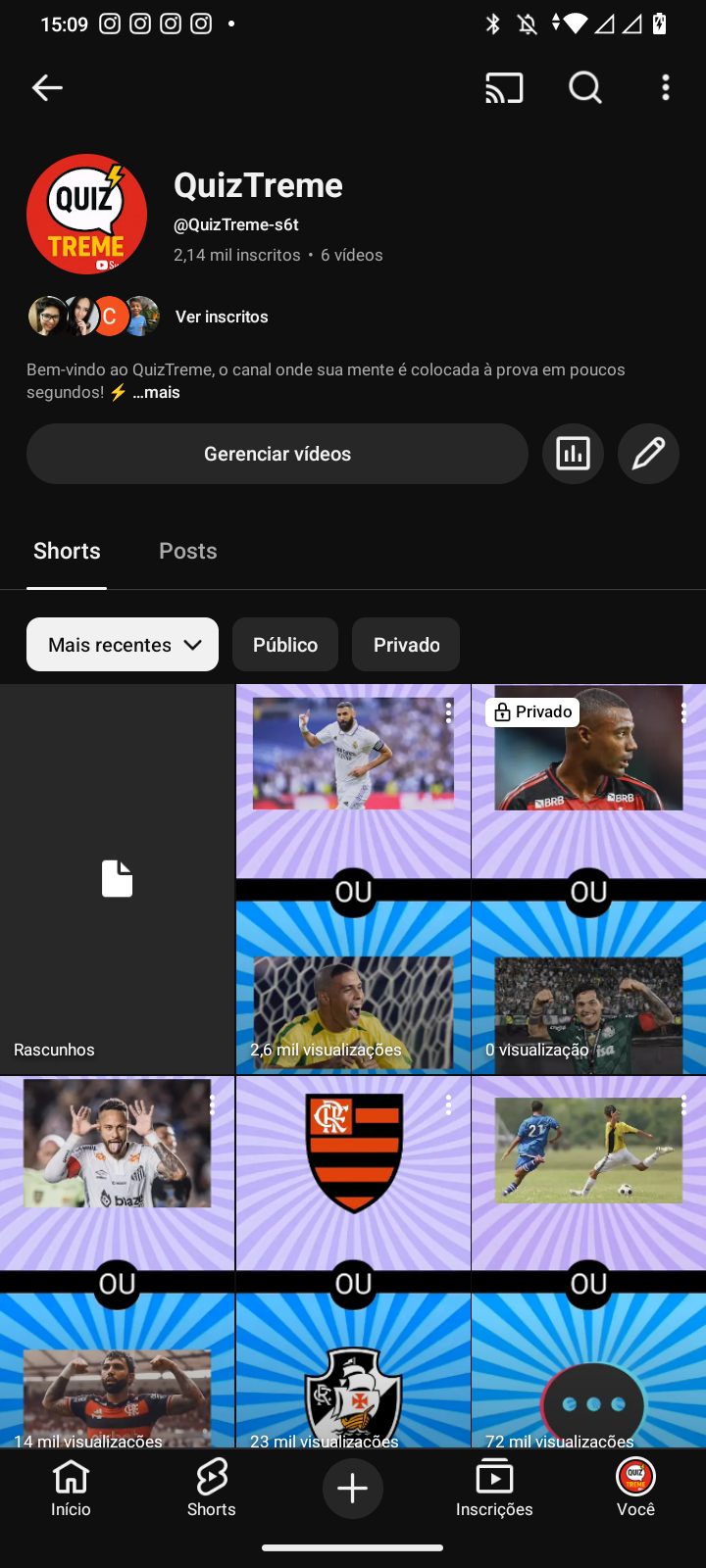Expand the Mais recentes sort dropdown
The width and height of the screenshot is (706, 1568).
click(123, 645)
